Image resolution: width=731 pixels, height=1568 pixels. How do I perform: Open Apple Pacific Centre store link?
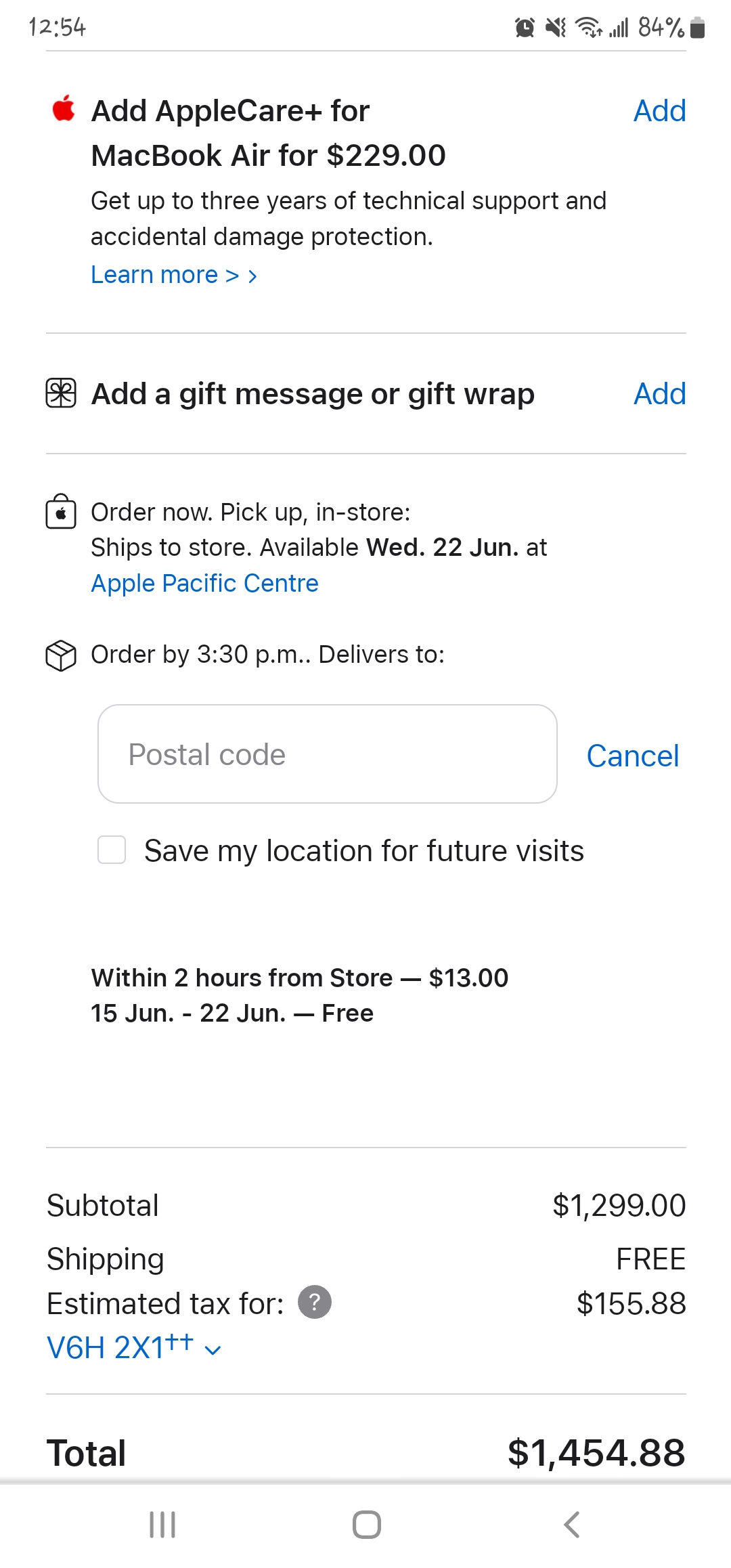(204, 583)
